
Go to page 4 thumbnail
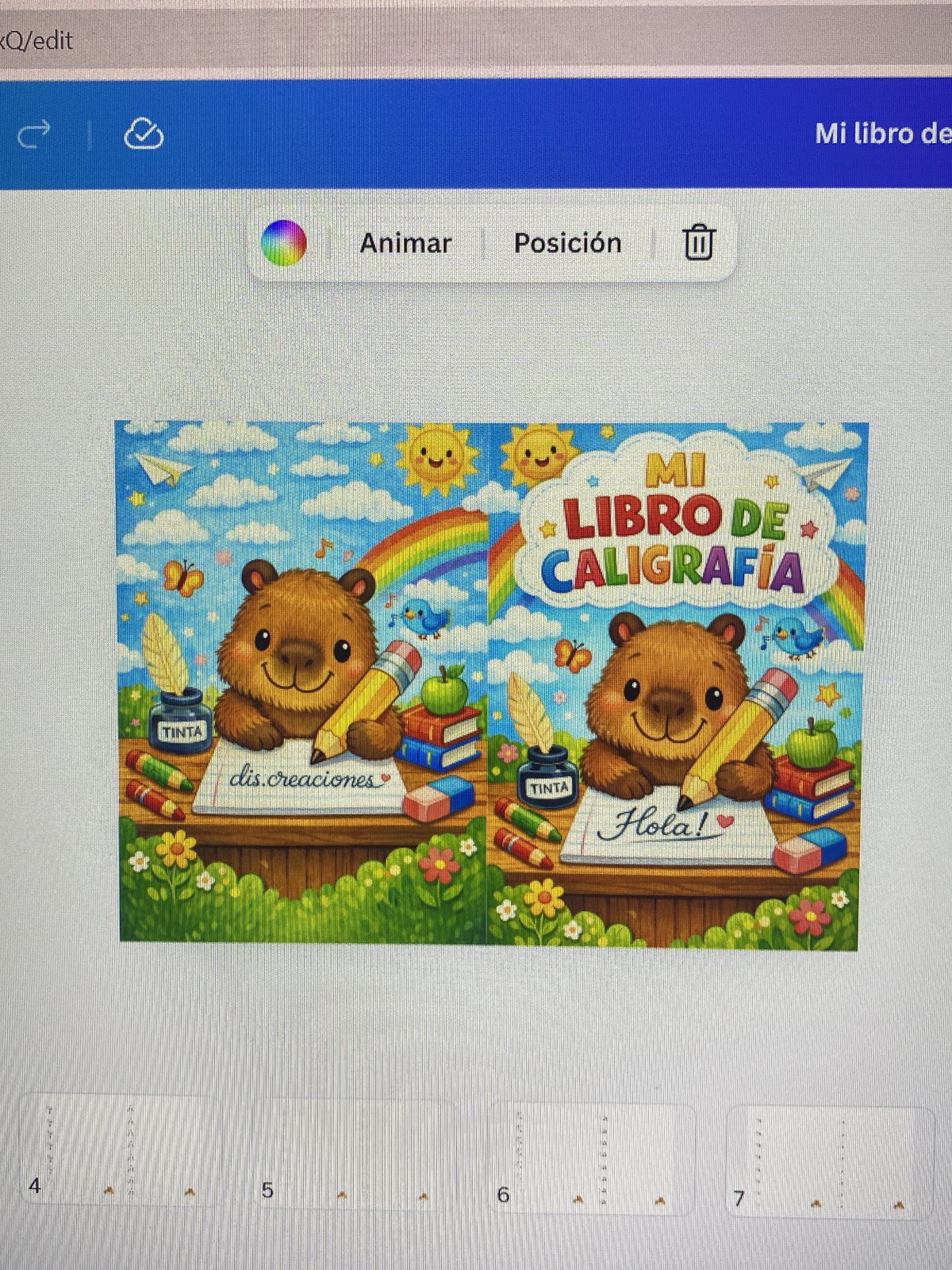pyautogui.click(x=119, y=1151)
